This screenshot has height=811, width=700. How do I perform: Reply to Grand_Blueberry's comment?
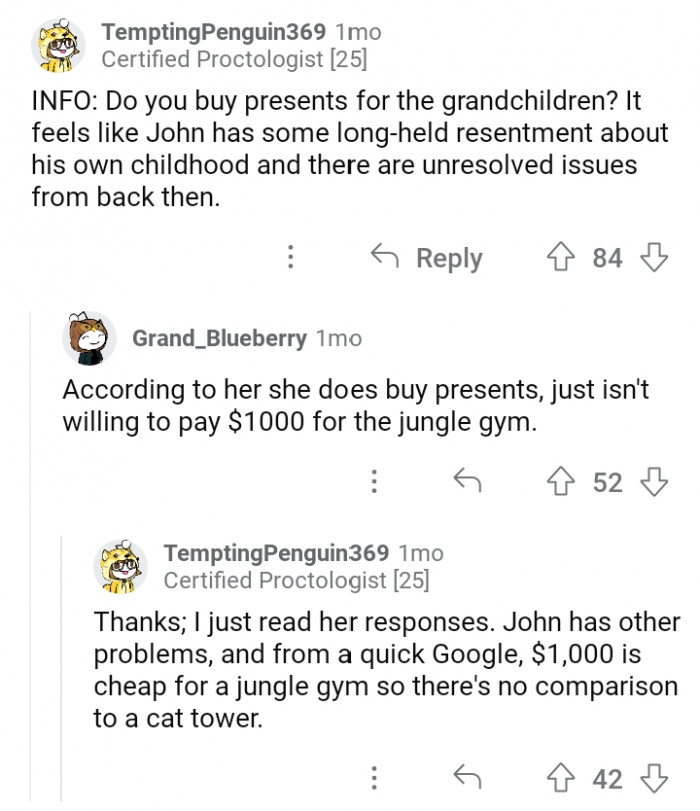(467, 483)
